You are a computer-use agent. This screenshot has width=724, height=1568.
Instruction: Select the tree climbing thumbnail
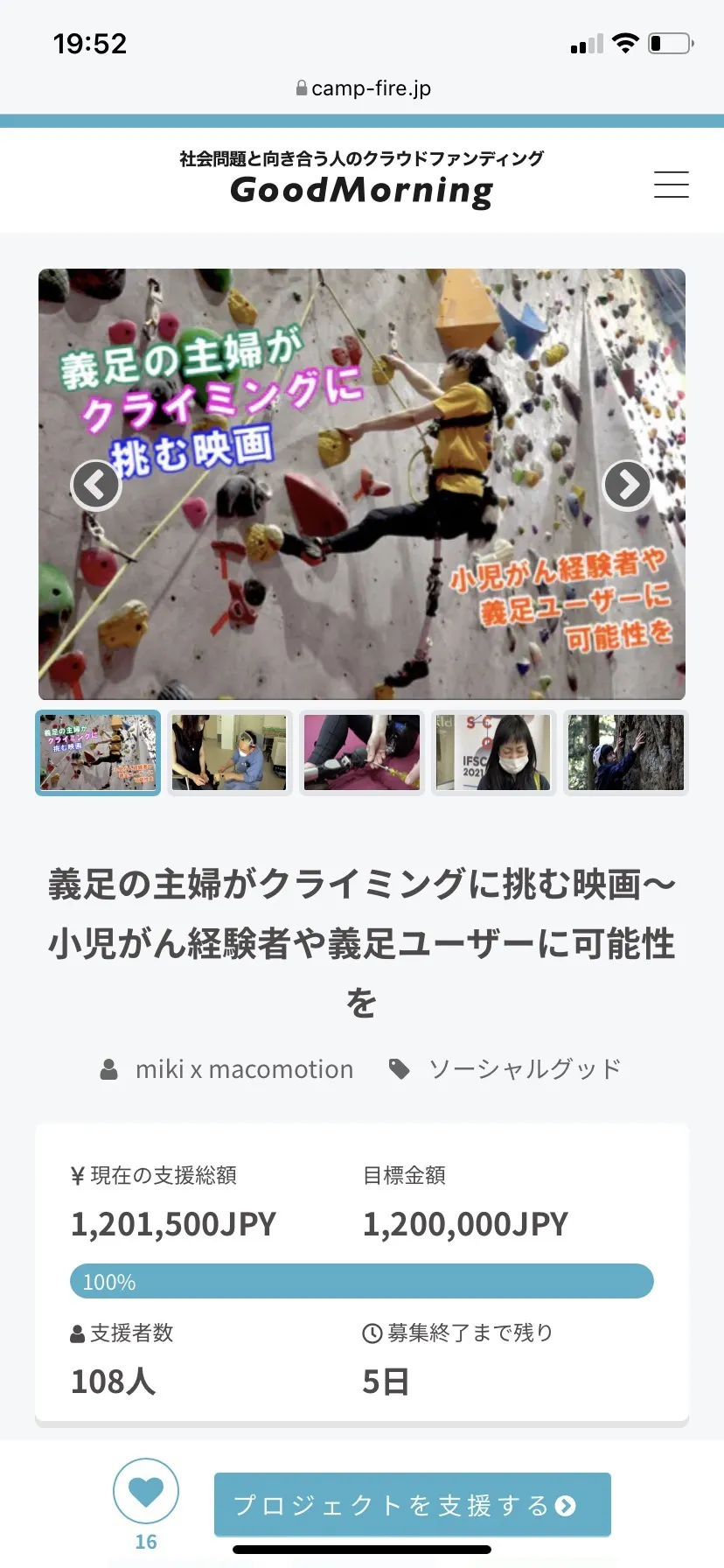coord(626,752)
